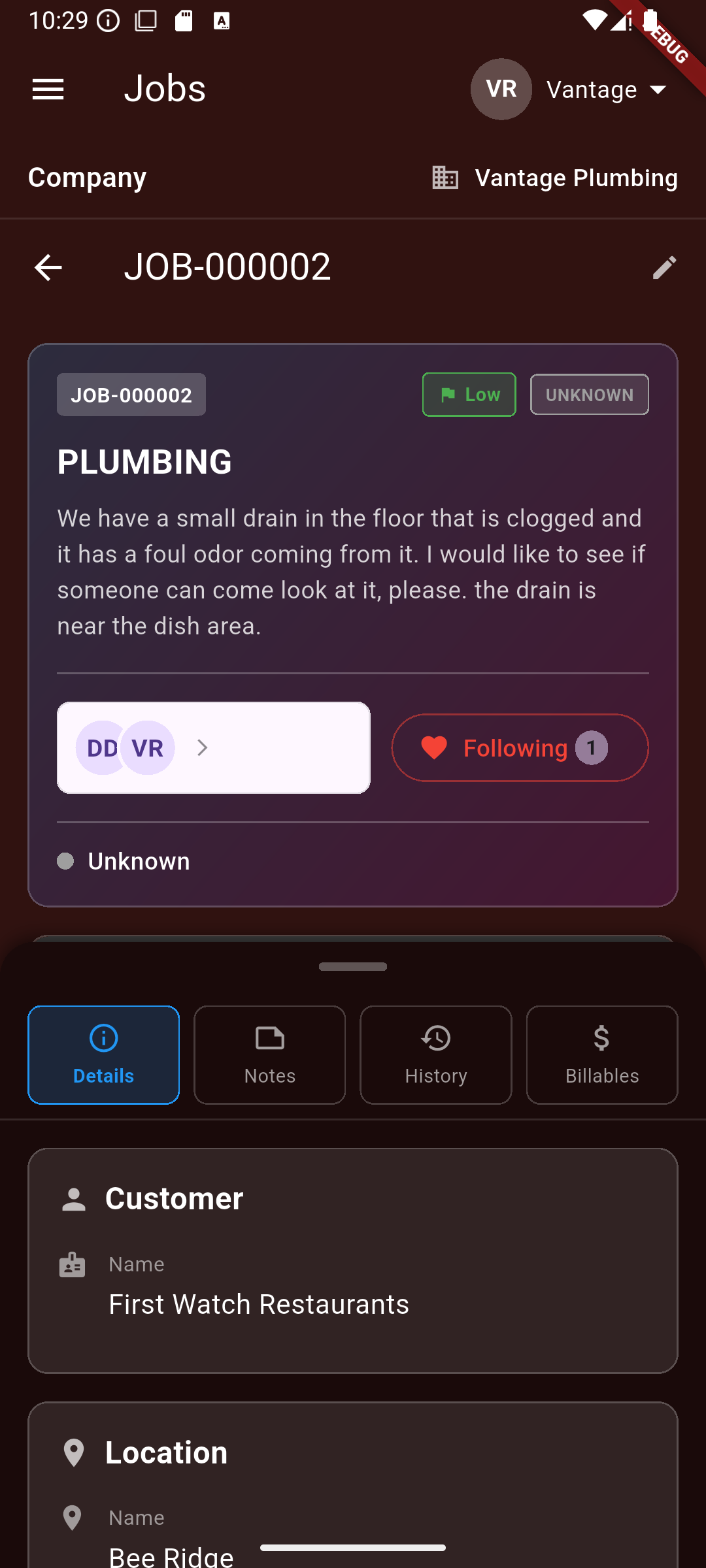The image size is (706, 1568).
Task: Open the Vantage Plumbing company selector
Action: point(556,178)
